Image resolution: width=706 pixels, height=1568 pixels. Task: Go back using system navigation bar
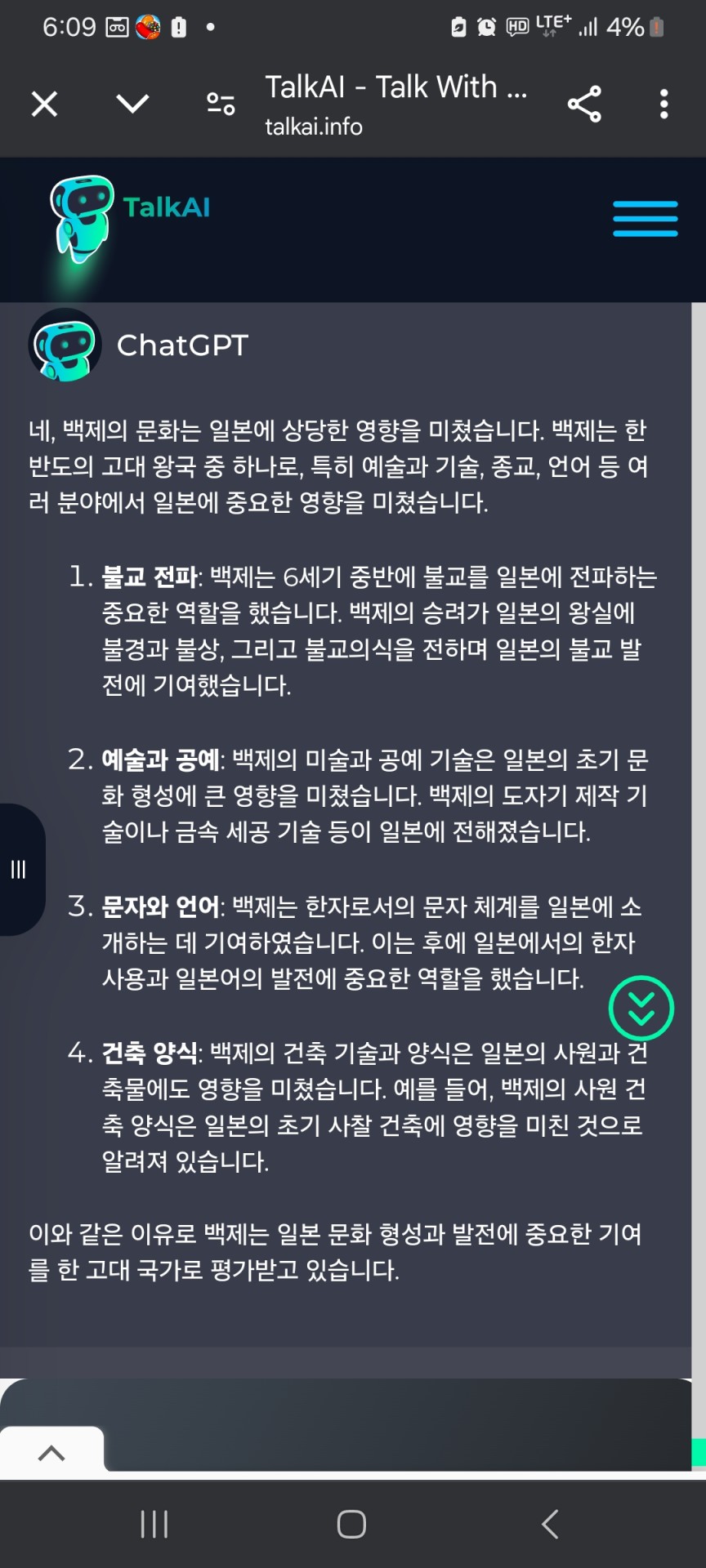pos(550,1524)
